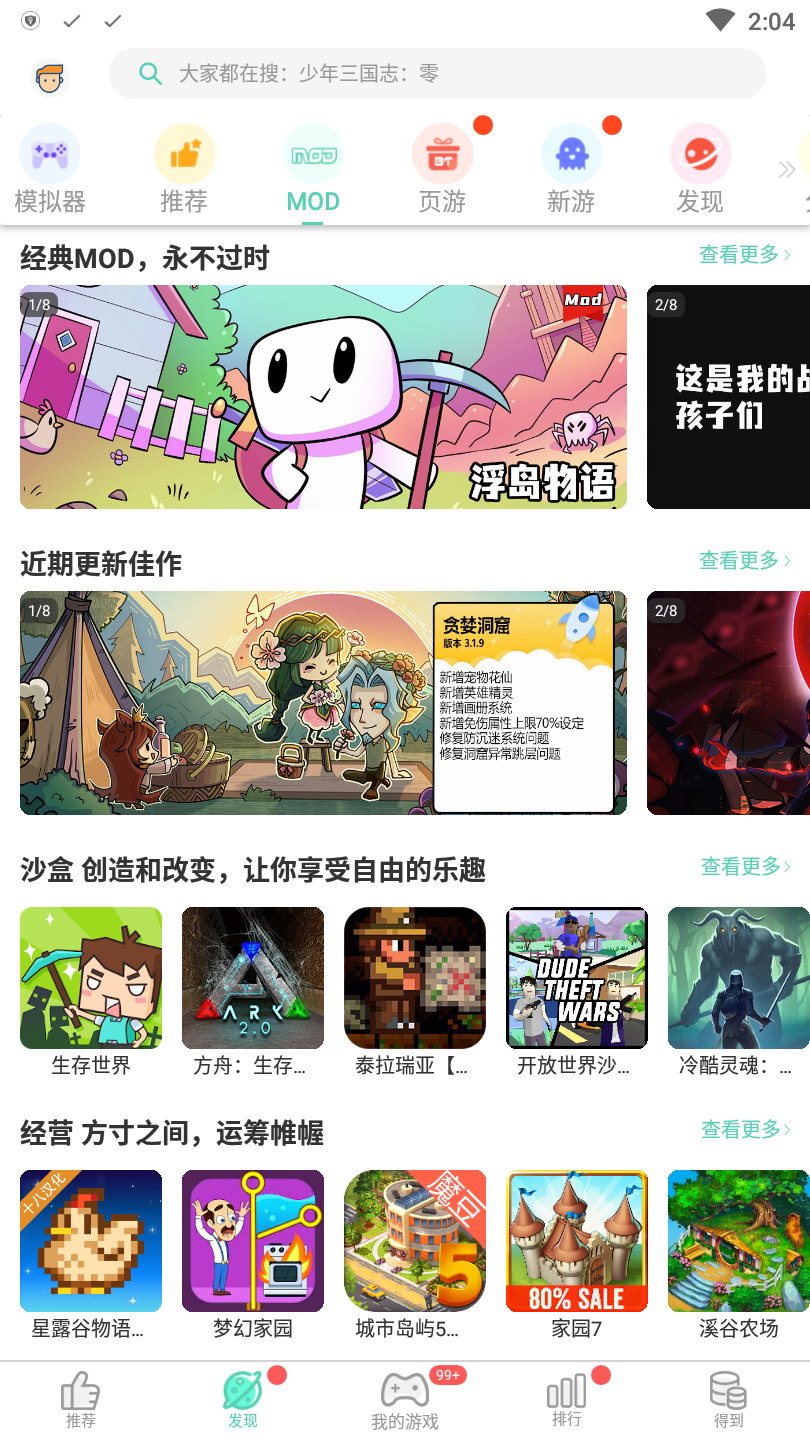This screenshot has height=1440, width=810.
Task: Open the 排行 charts icon in bottom bar
Action: pos(565,1398)
